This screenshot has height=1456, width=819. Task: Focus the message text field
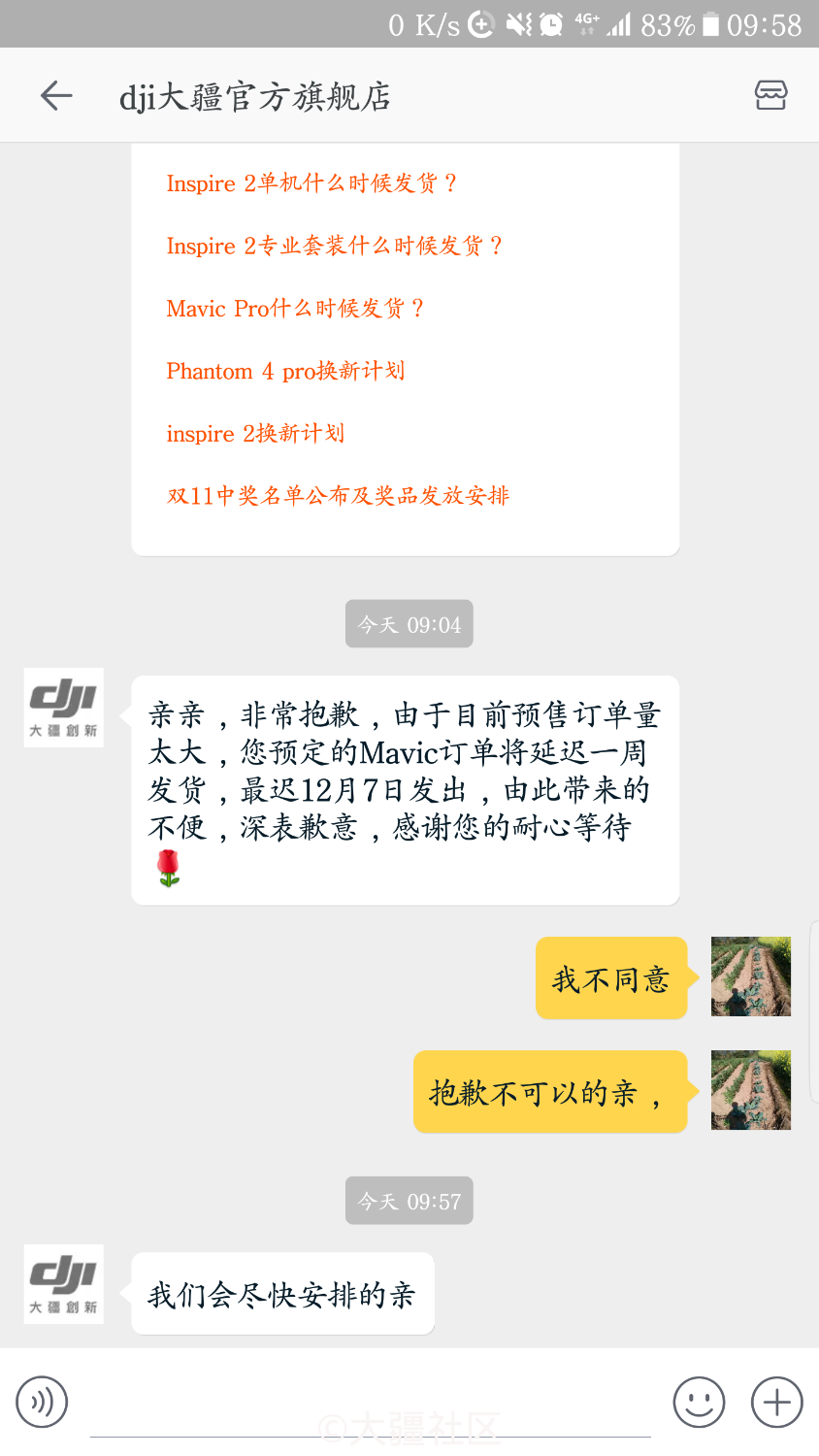tap(369, 1406)
